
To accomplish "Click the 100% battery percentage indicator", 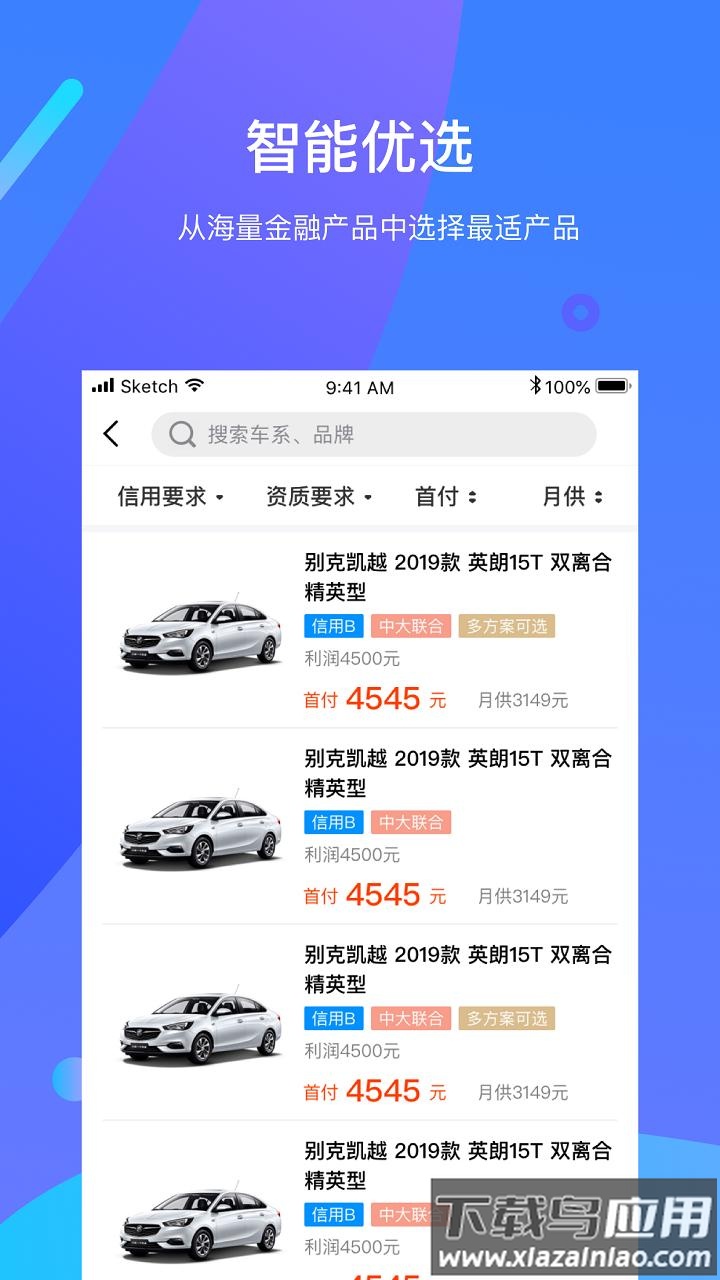I will point(570,385).
